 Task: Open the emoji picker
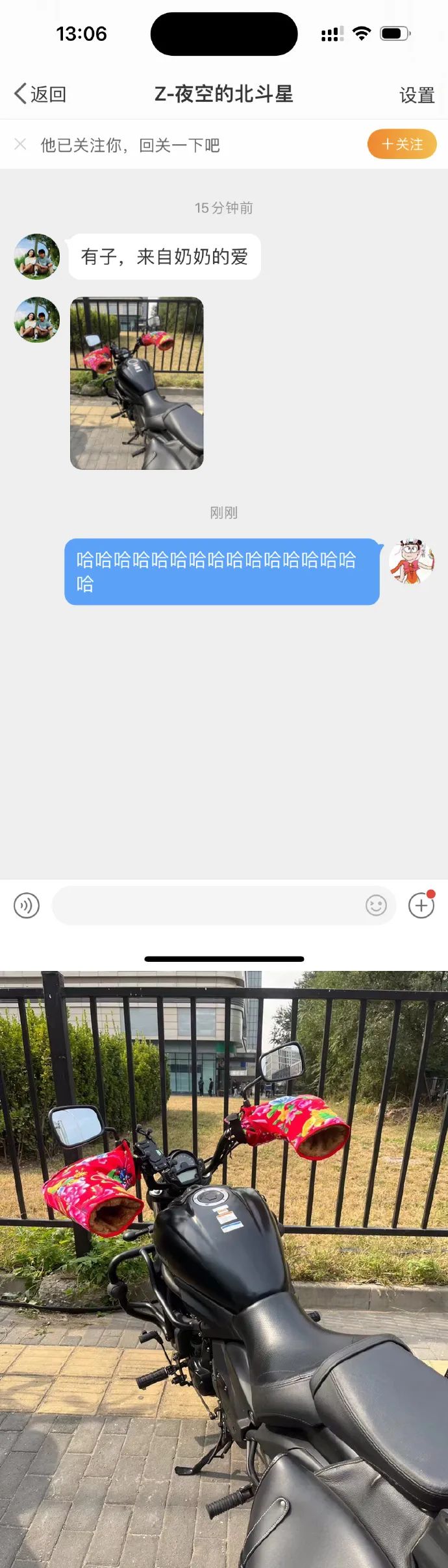pyautogui.click(x=376, y=905)
